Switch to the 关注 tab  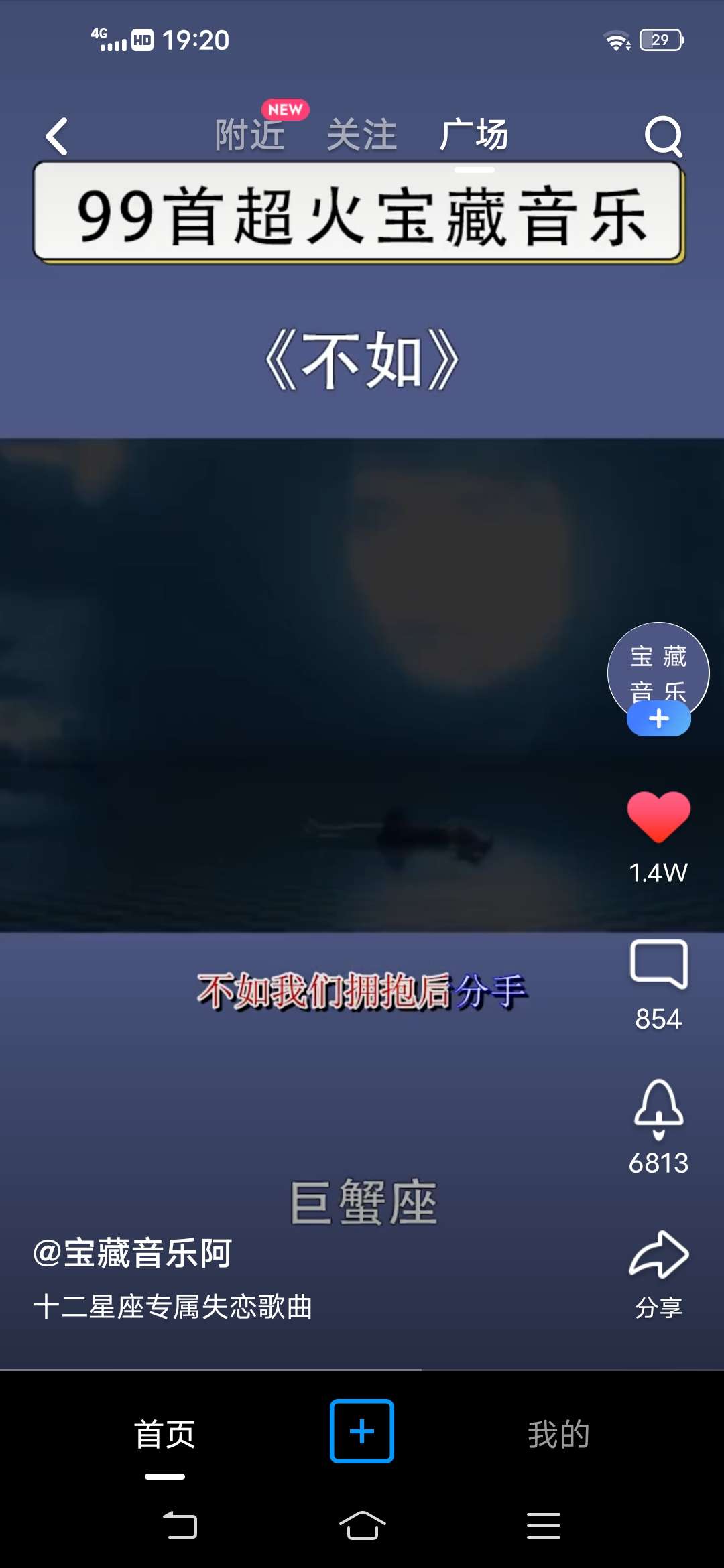(x=362, y=135)
